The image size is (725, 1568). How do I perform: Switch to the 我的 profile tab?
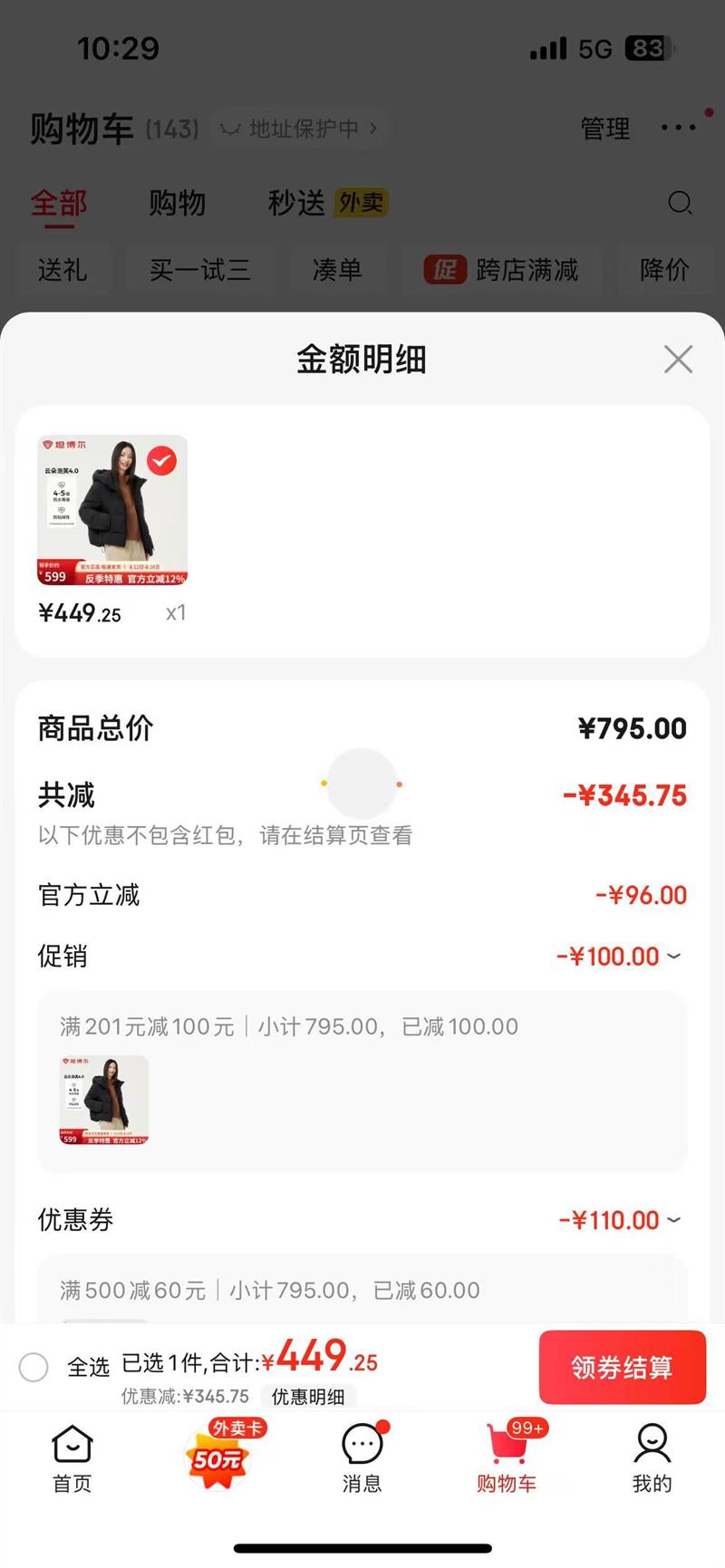tap(652, 1457)
